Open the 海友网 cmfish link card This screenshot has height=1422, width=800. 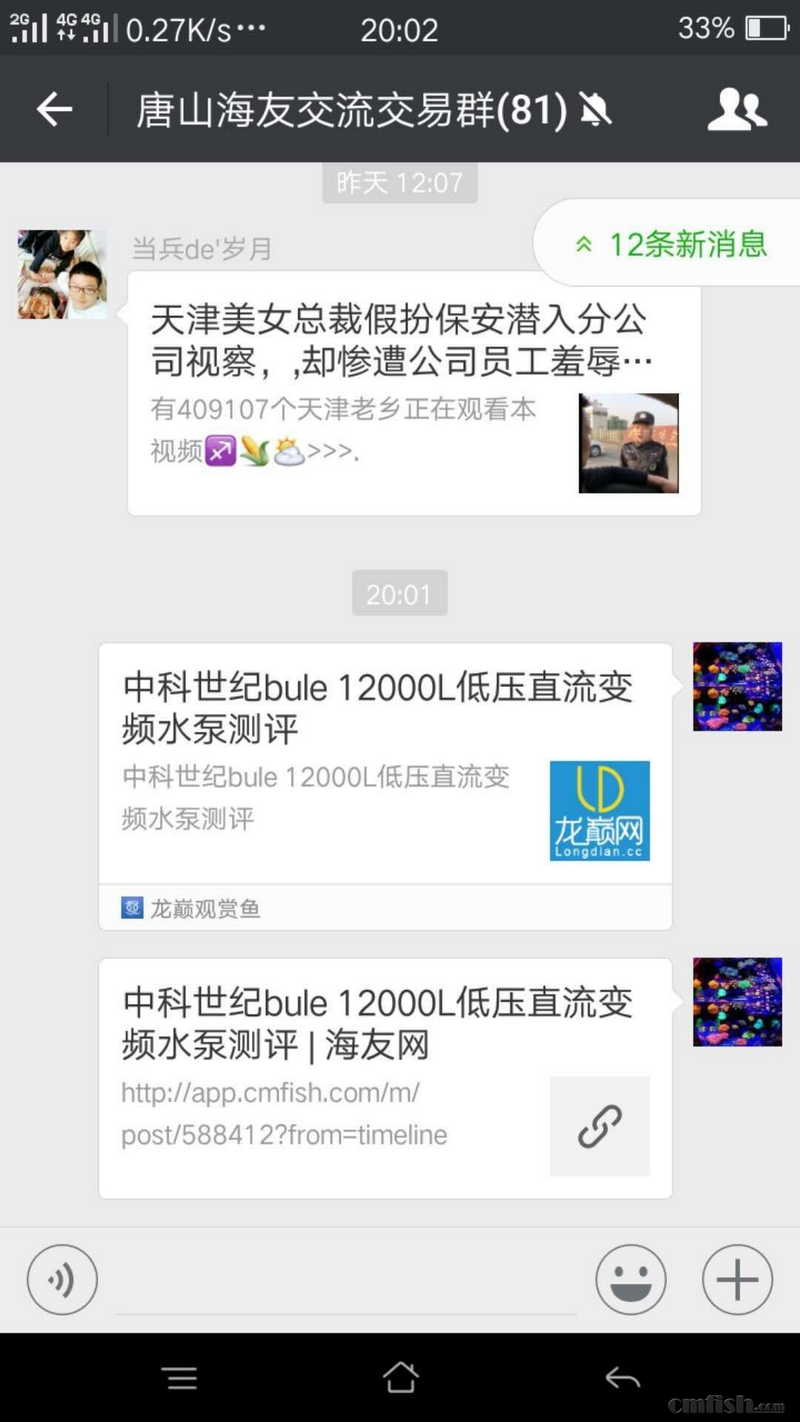click(x=385, y=1078)
